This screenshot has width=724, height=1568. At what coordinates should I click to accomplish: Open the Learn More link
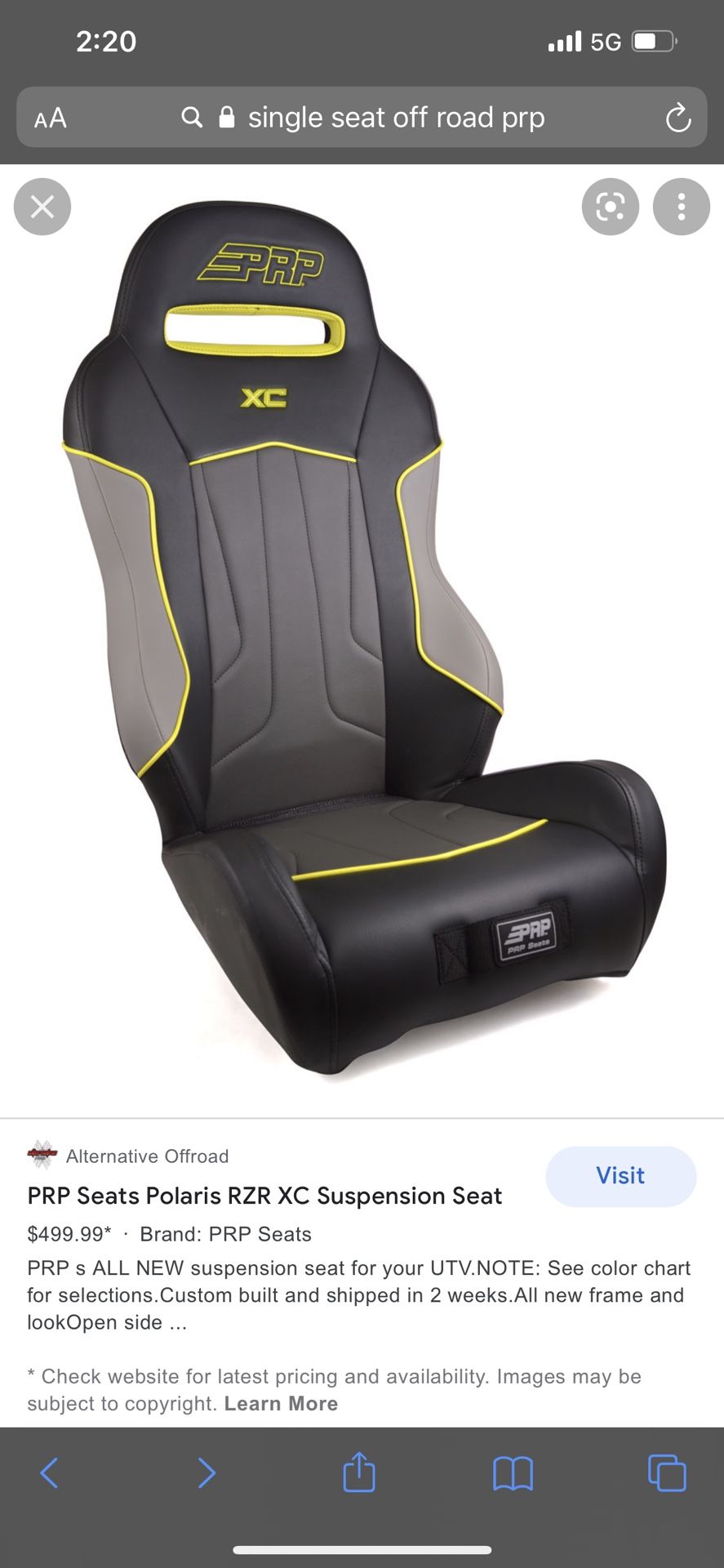pyautogui.click(x=281, y=1403)
